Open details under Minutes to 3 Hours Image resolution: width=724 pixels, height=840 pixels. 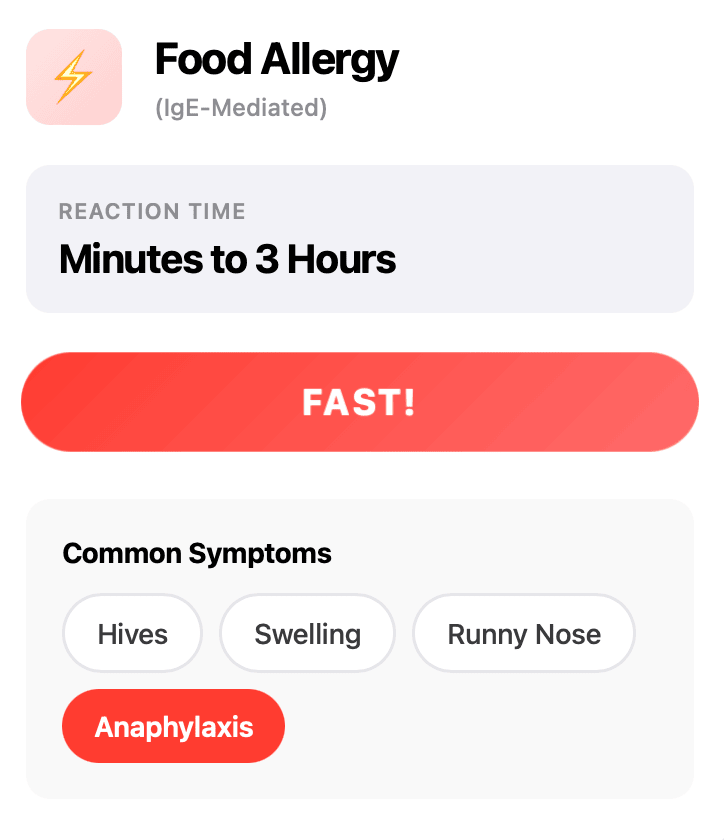coord(227,259)
